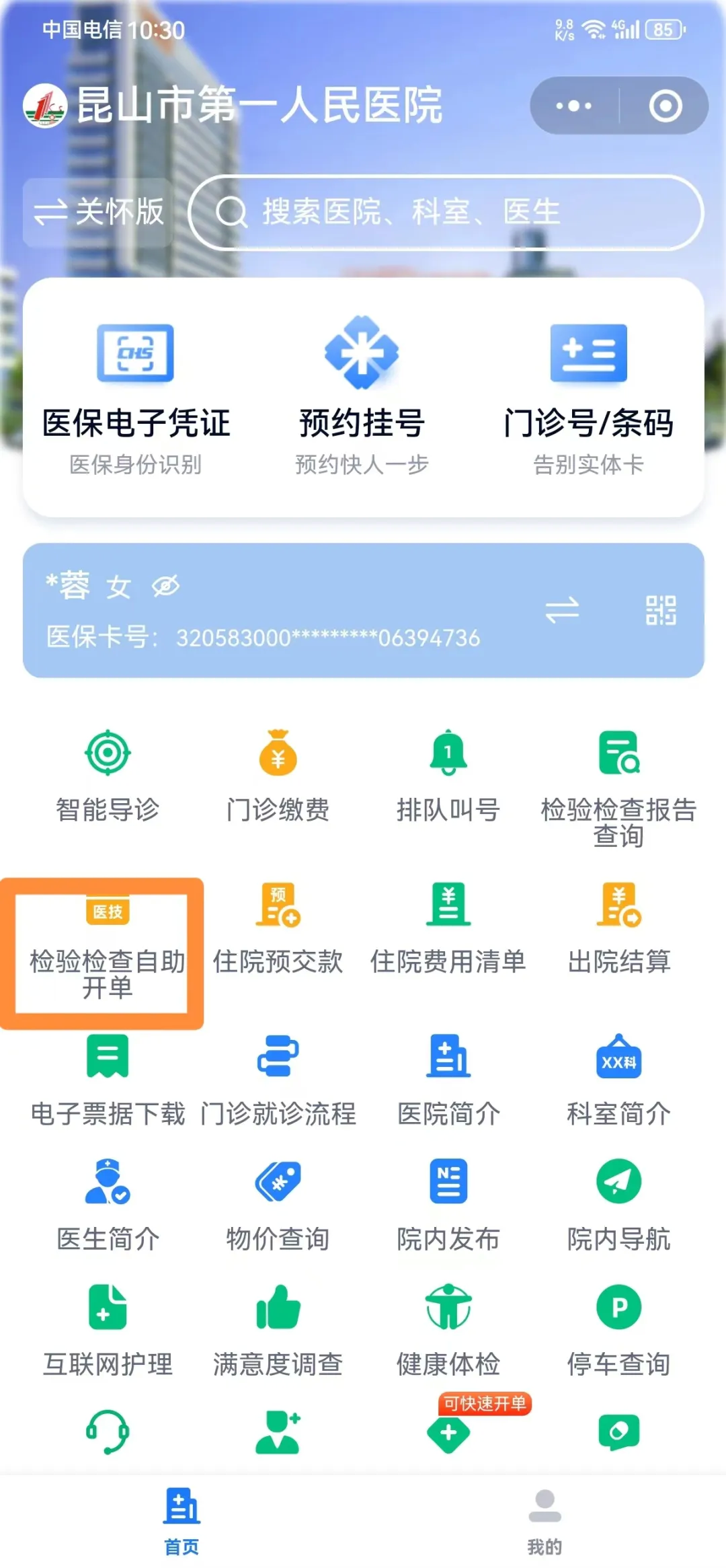Open 门诊号/条码
This screenshot has height=1568, width=726.
pos(588,397)
